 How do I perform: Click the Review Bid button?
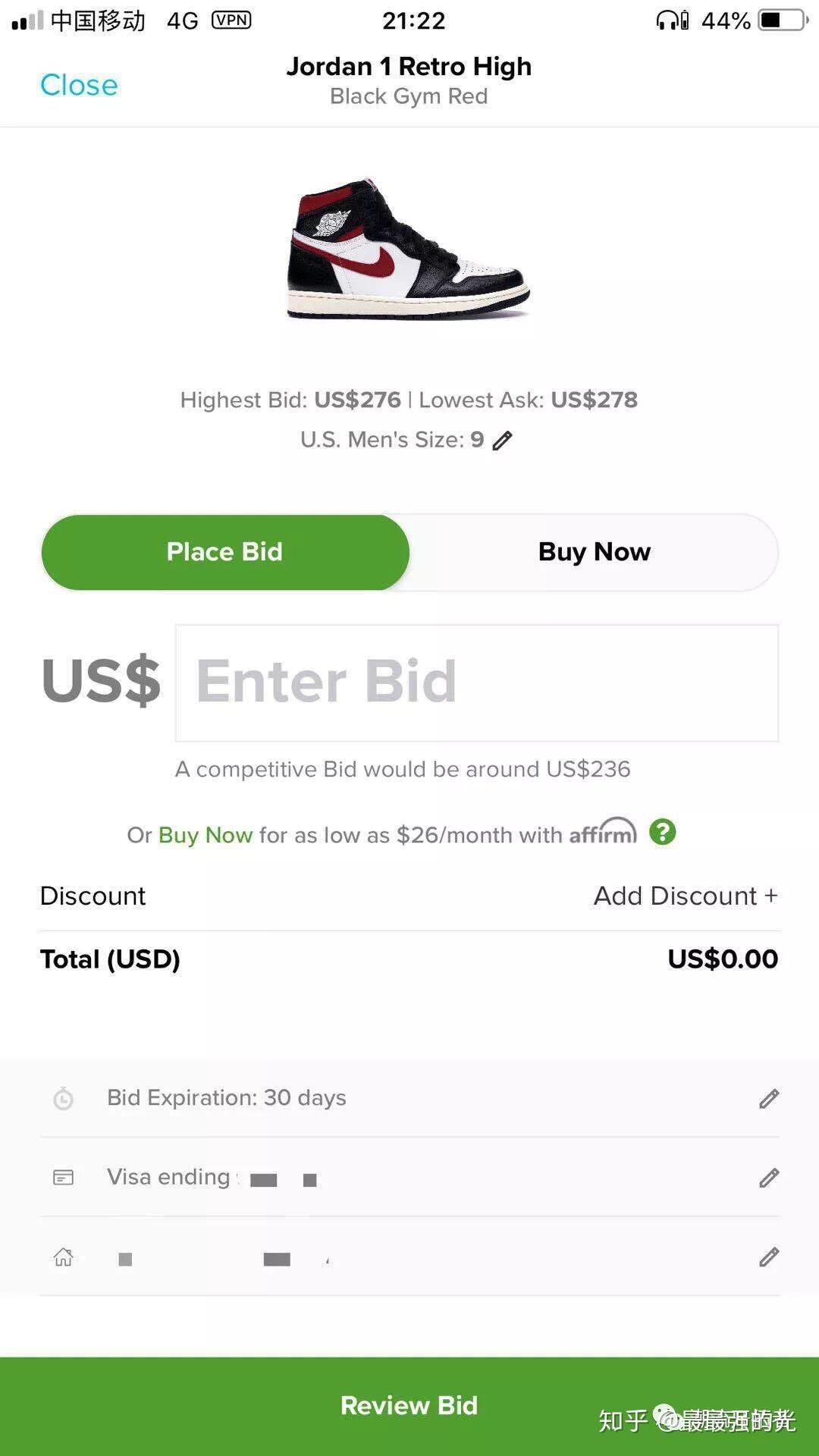[x=409, y=1404]
